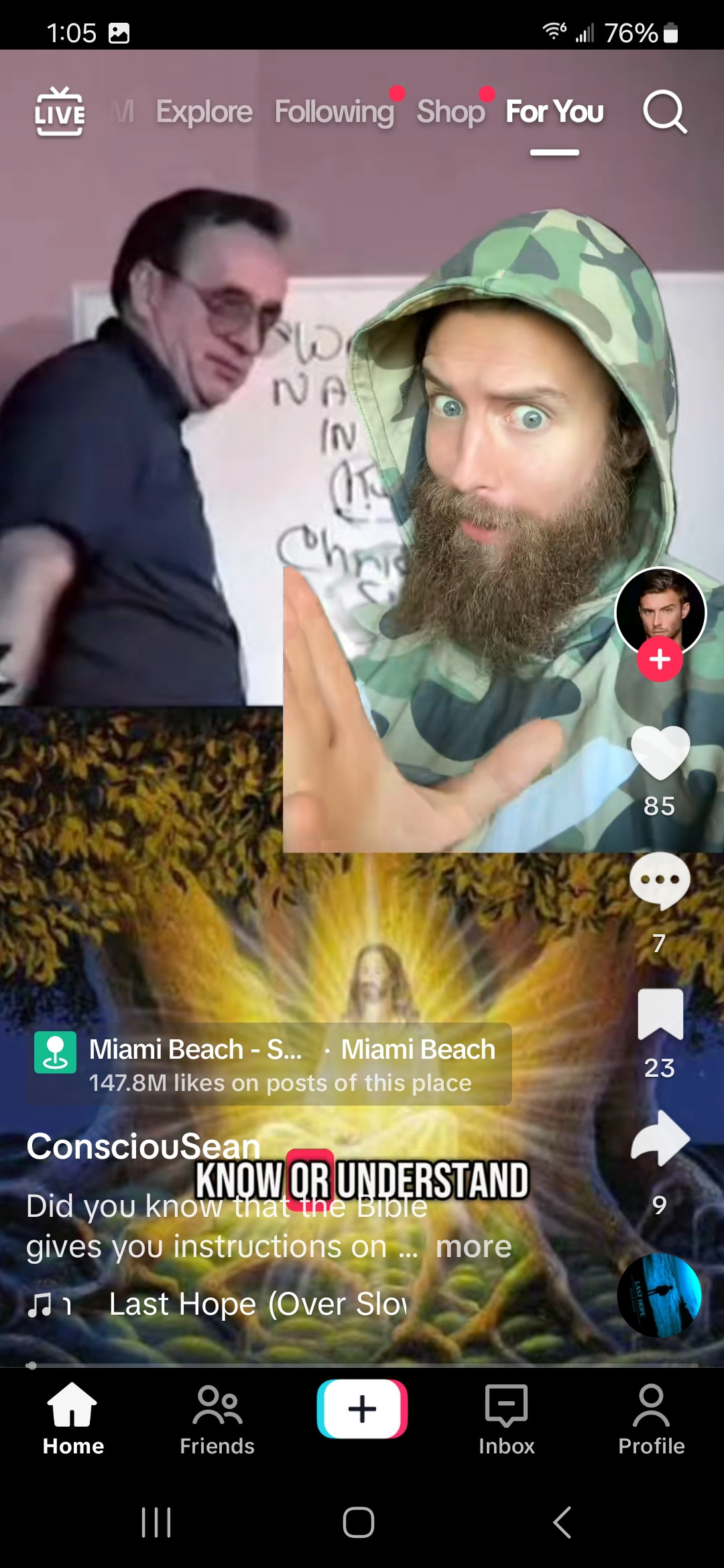The image size is (724, 1568).
Task: Open the Shop tab
Action: (x=450, y=111)
